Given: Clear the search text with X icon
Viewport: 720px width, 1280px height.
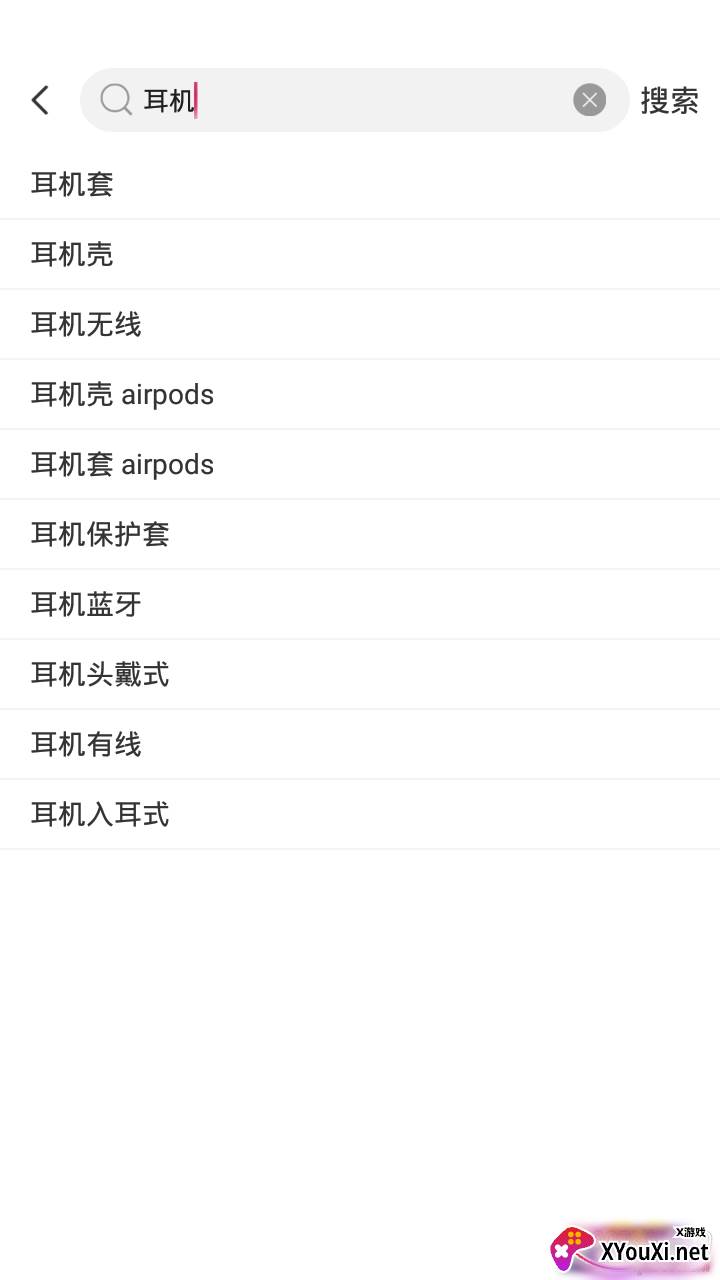Looking at the screenshot, I should point(589,100).
